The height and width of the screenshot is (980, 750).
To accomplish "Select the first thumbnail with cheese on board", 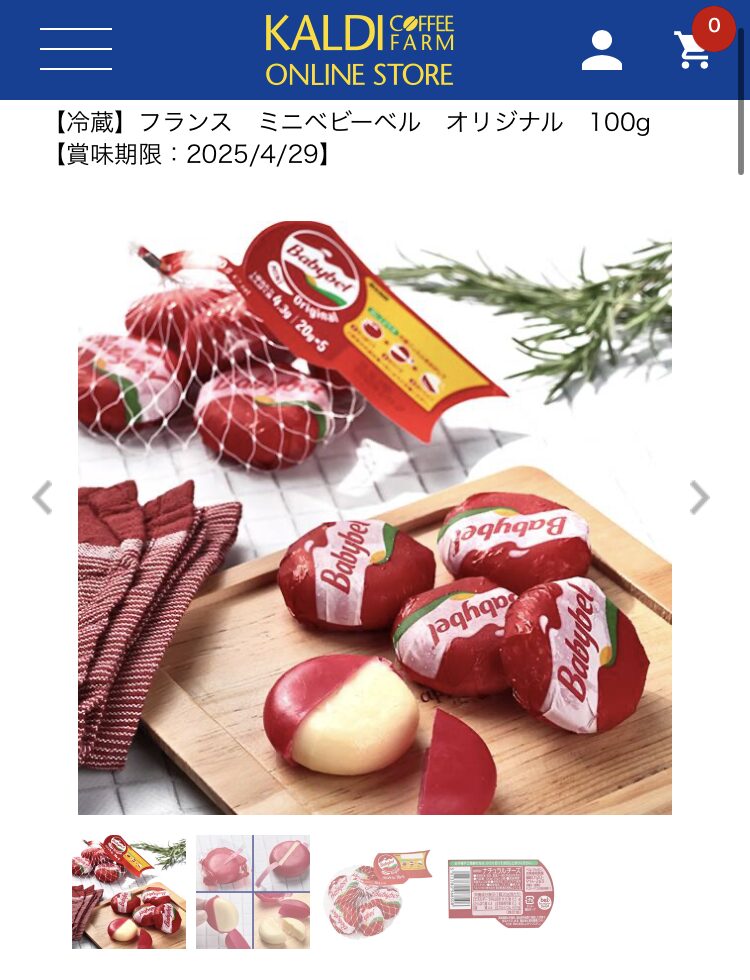I will (129, 891).
